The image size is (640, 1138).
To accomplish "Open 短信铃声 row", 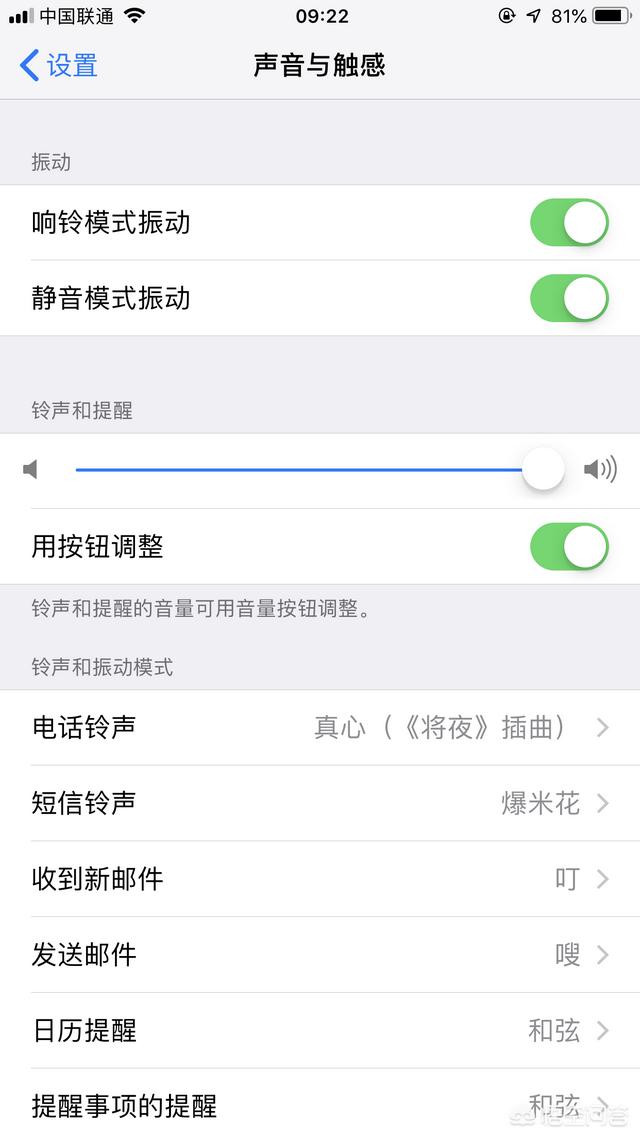I will click(320, 803).
